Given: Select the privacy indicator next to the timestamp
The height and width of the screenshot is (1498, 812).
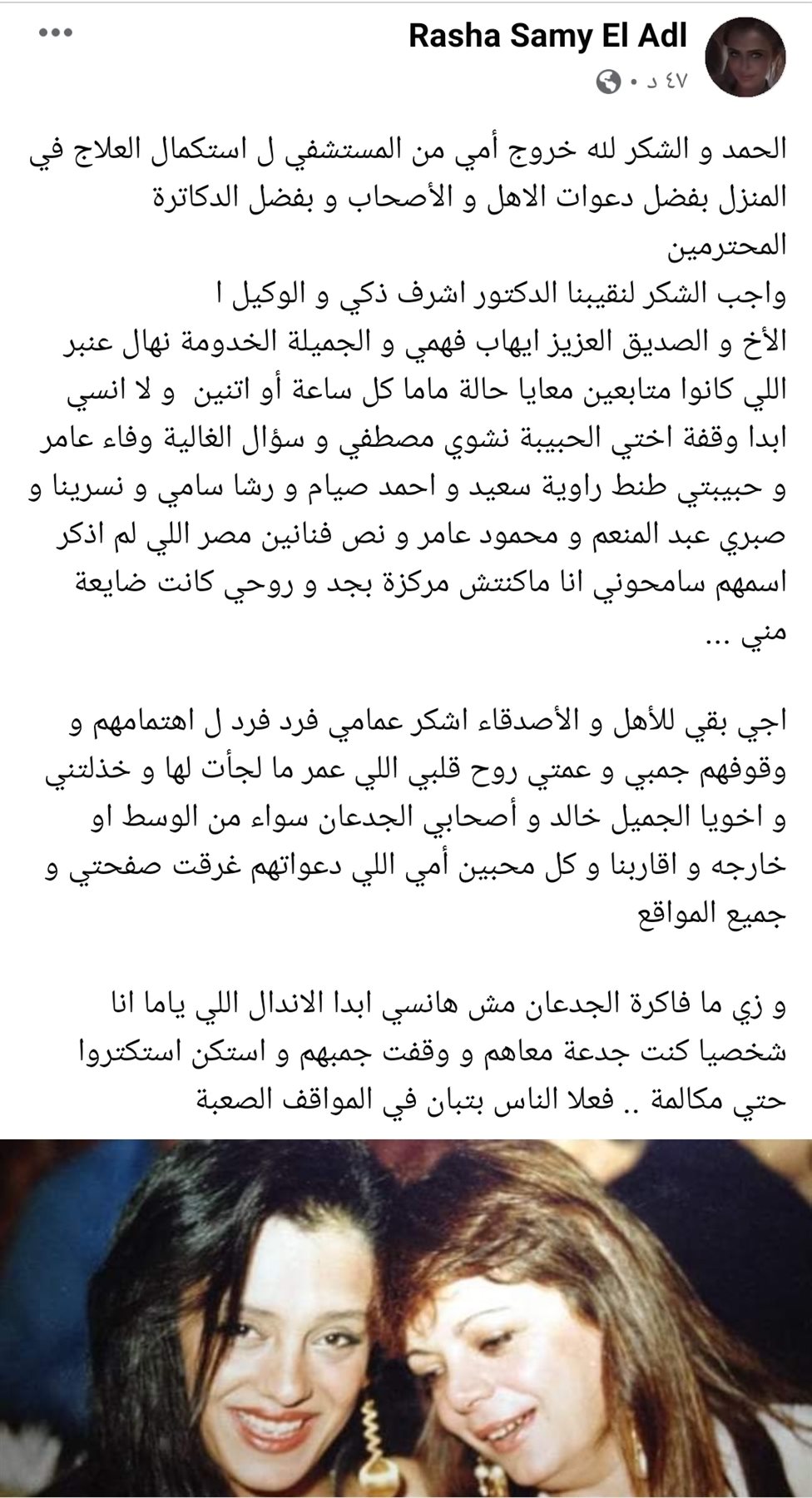Looking at the screenshot, I should [x=610, y=81].
